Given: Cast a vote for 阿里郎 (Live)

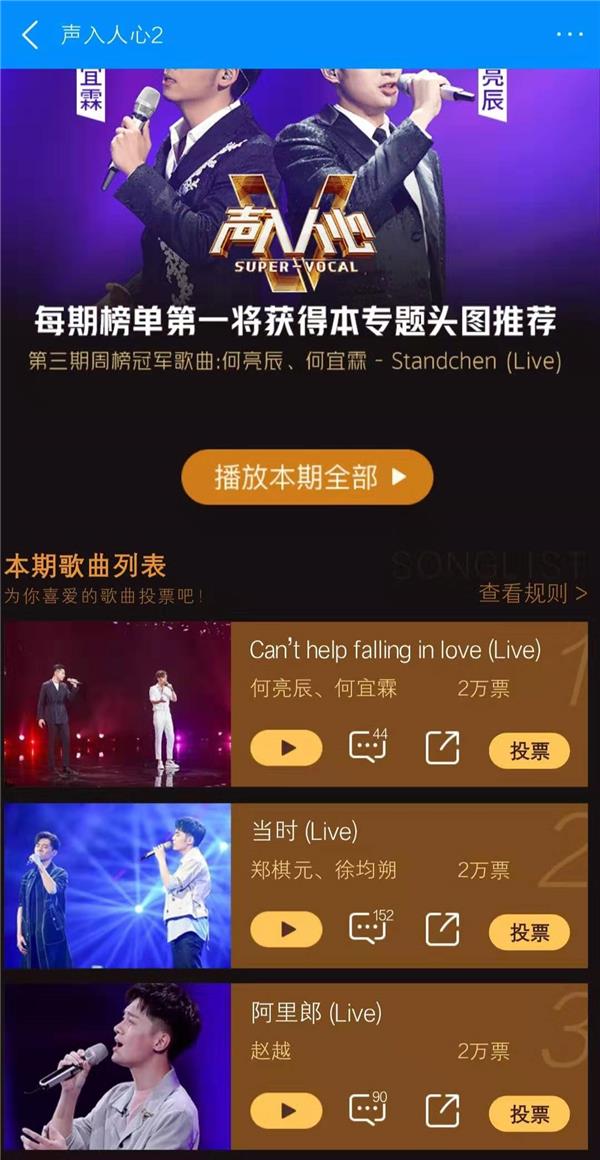Looking at the screenshot, I should click(x=529, y=1114).
